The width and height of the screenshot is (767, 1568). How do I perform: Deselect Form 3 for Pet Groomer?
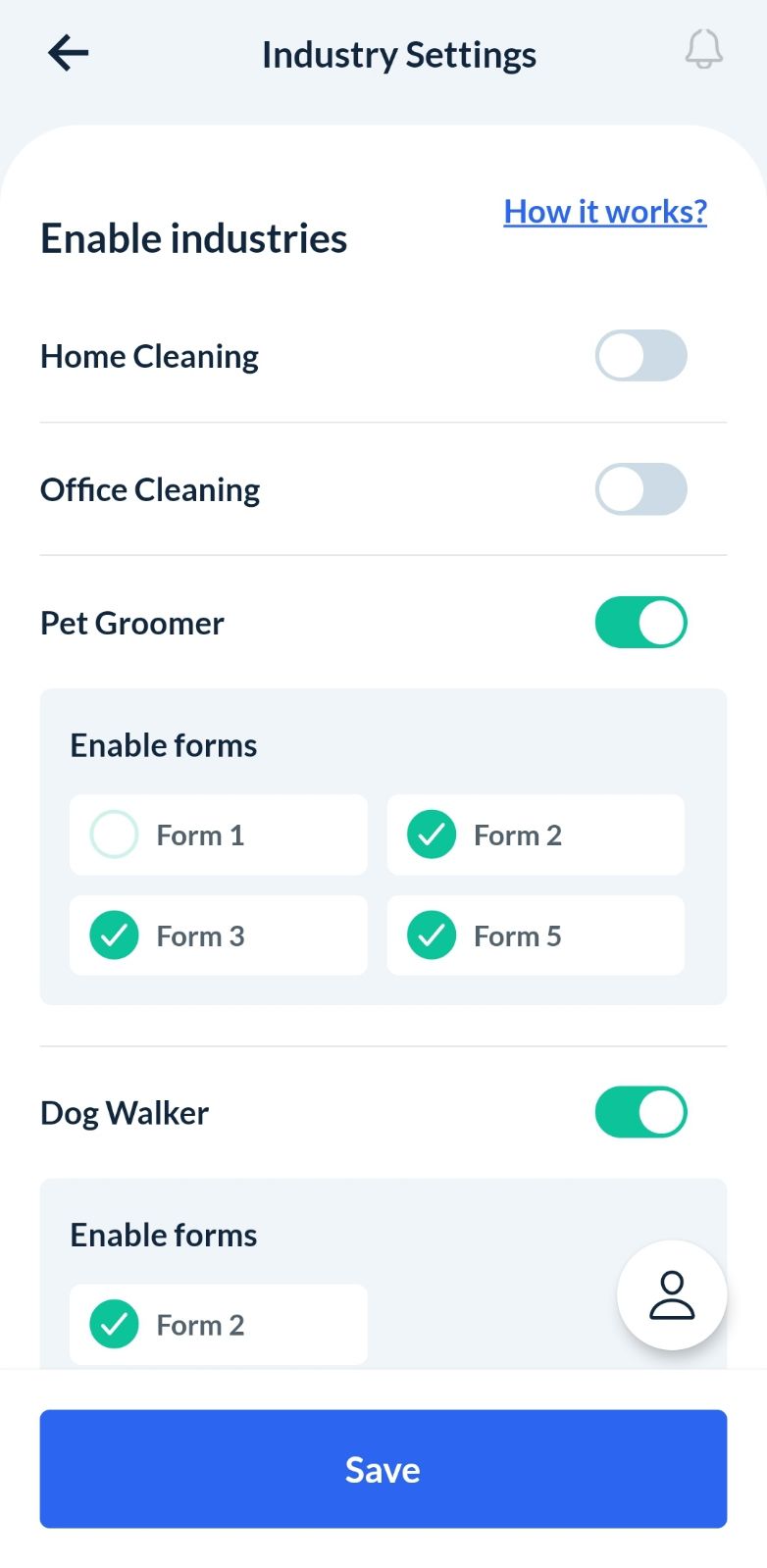[115, 936]
